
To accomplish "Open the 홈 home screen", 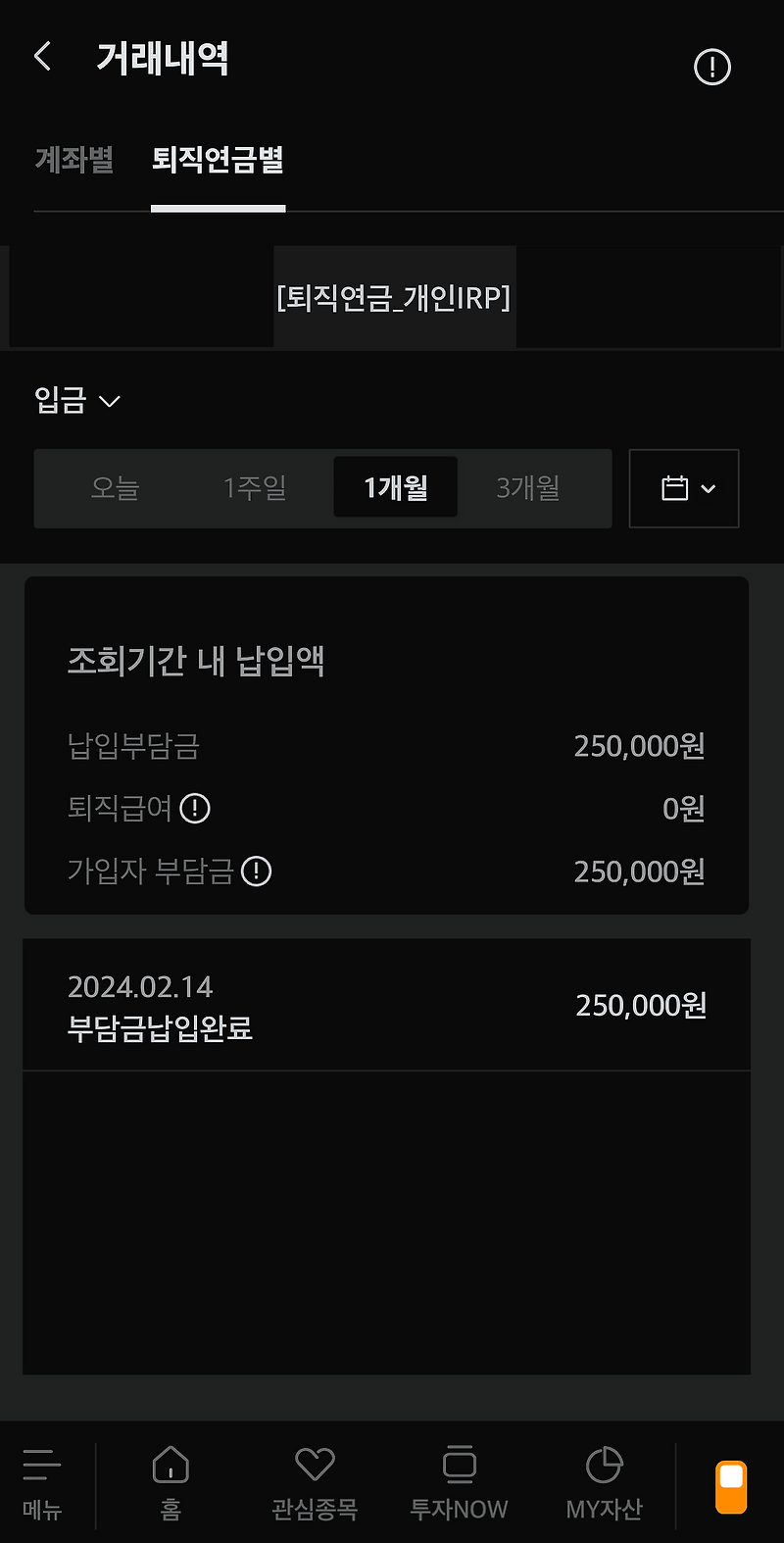I will [169, 1482].
